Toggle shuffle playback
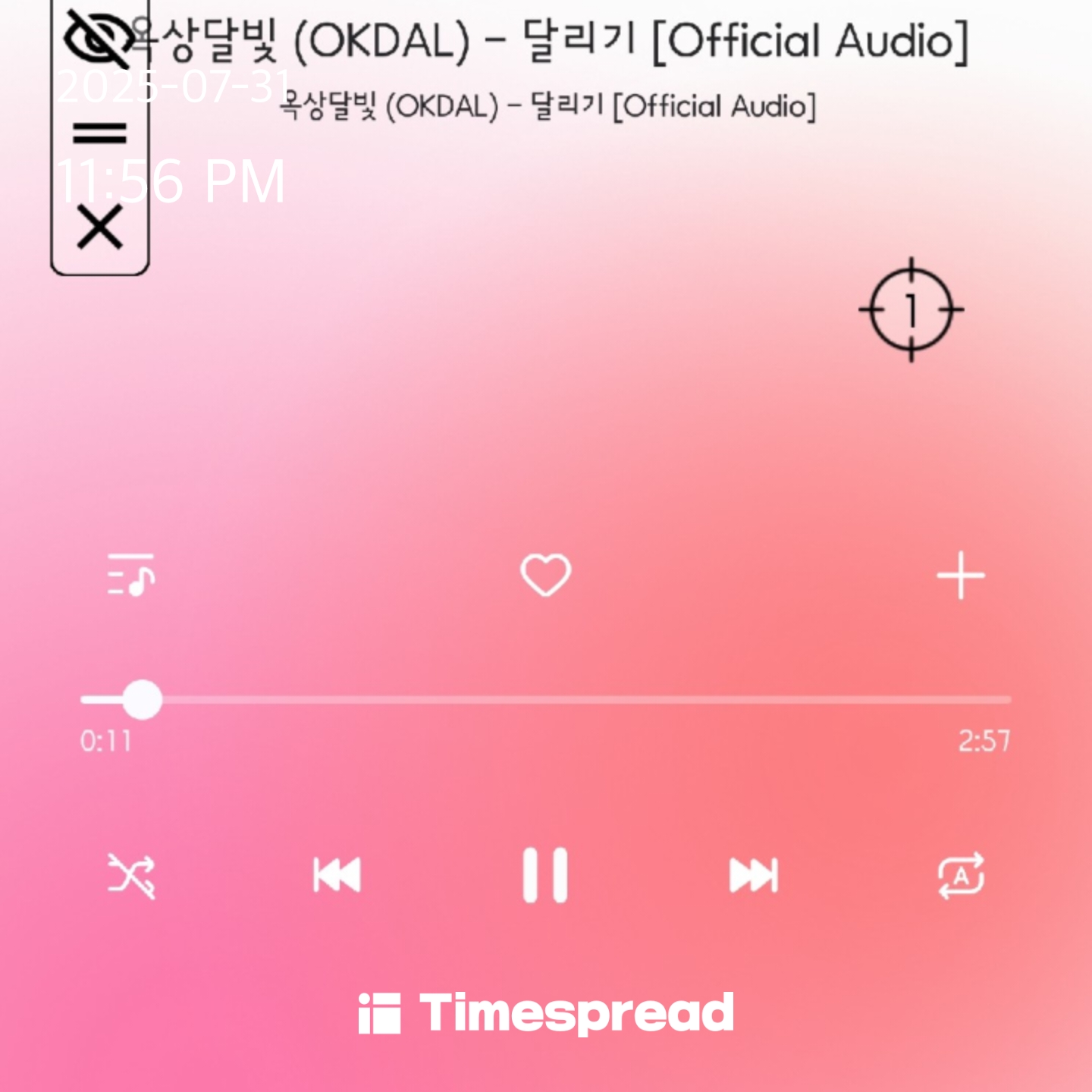This screenshot has width=1092, height=1092. point(131,875)
